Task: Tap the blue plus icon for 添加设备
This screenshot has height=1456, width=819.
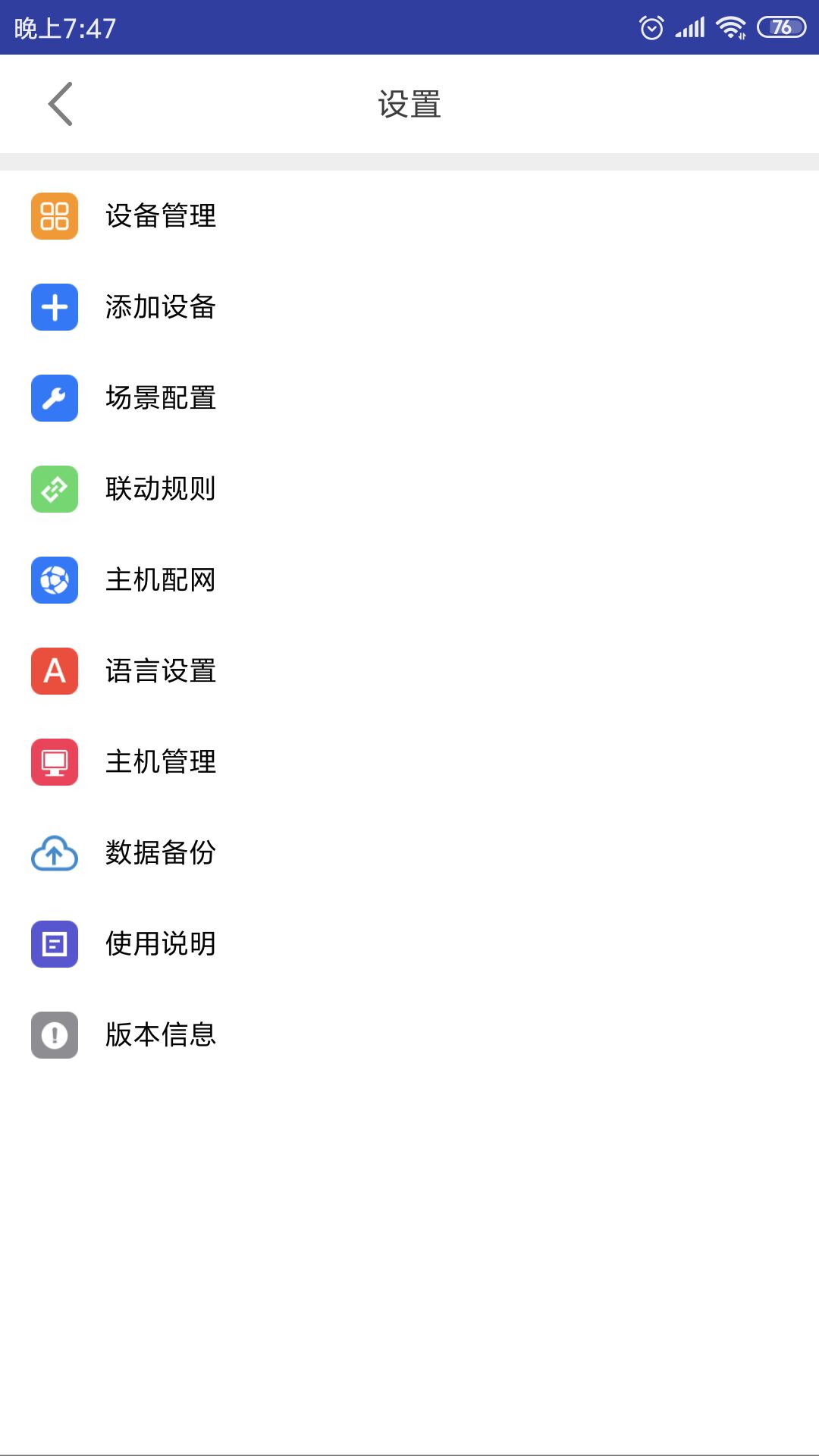Action: coord(53,307)
